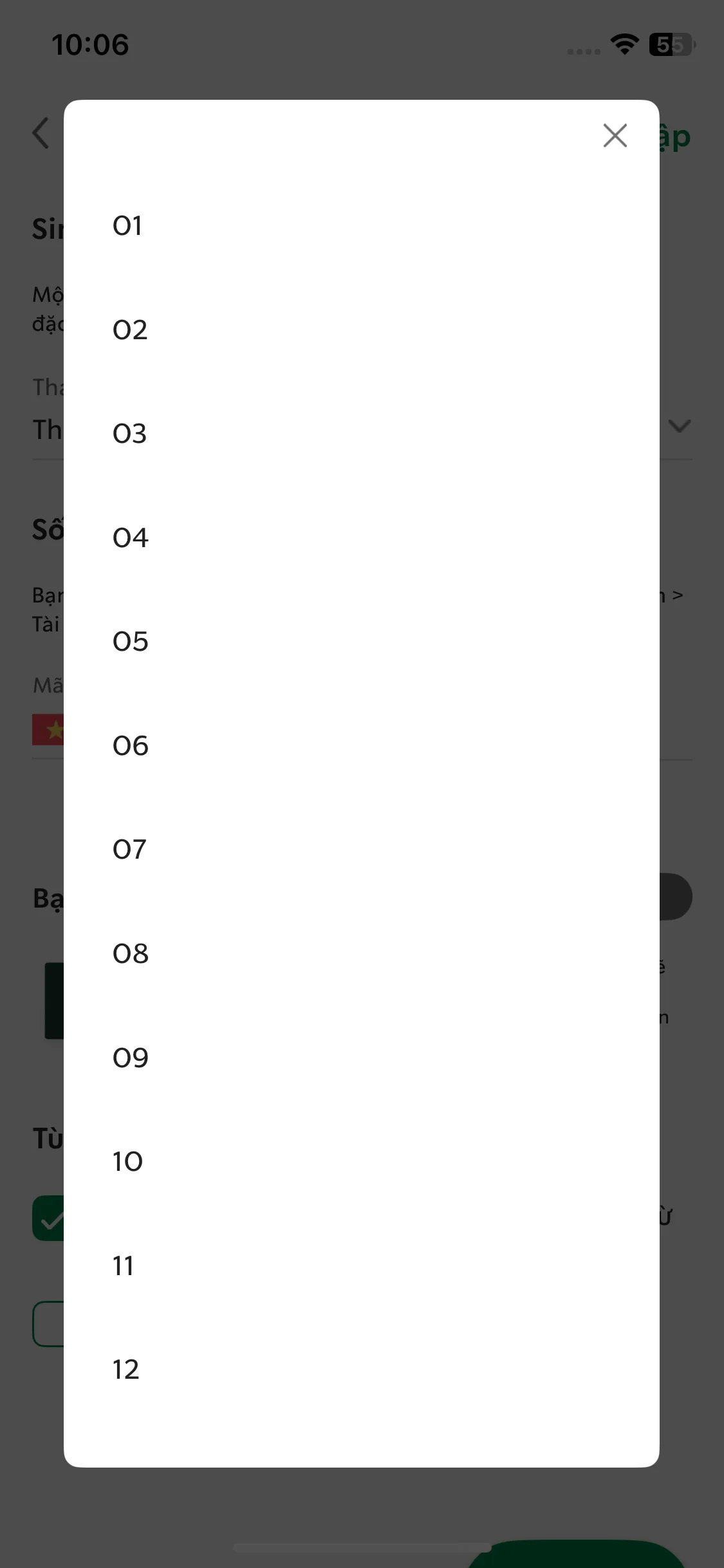
Task: Close the month picker dialog
Action: pos(615,135)
